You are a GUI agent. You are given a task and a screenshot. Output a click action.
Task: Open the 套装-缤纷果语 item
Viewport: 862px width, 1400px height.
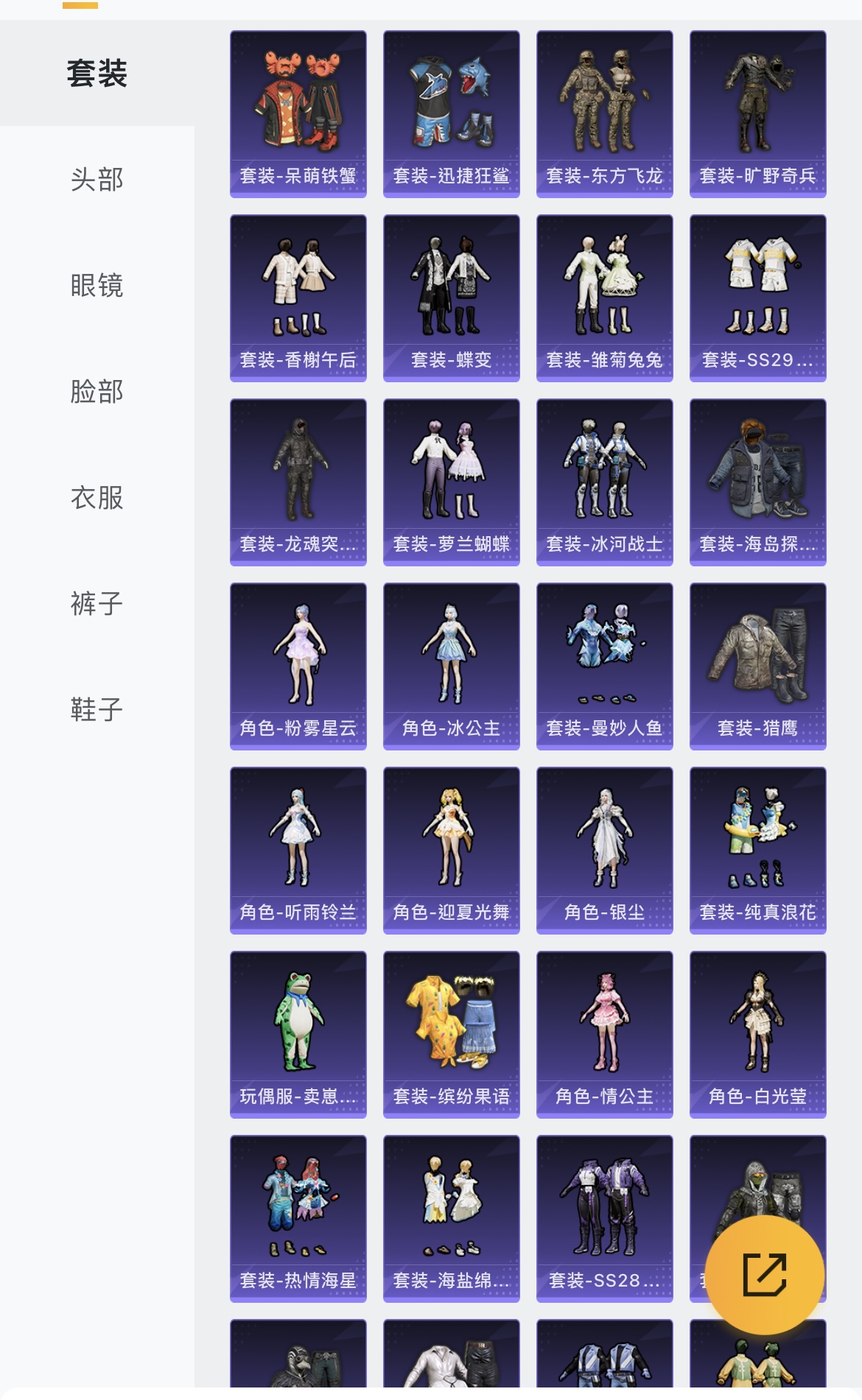tap(452, 1035)
